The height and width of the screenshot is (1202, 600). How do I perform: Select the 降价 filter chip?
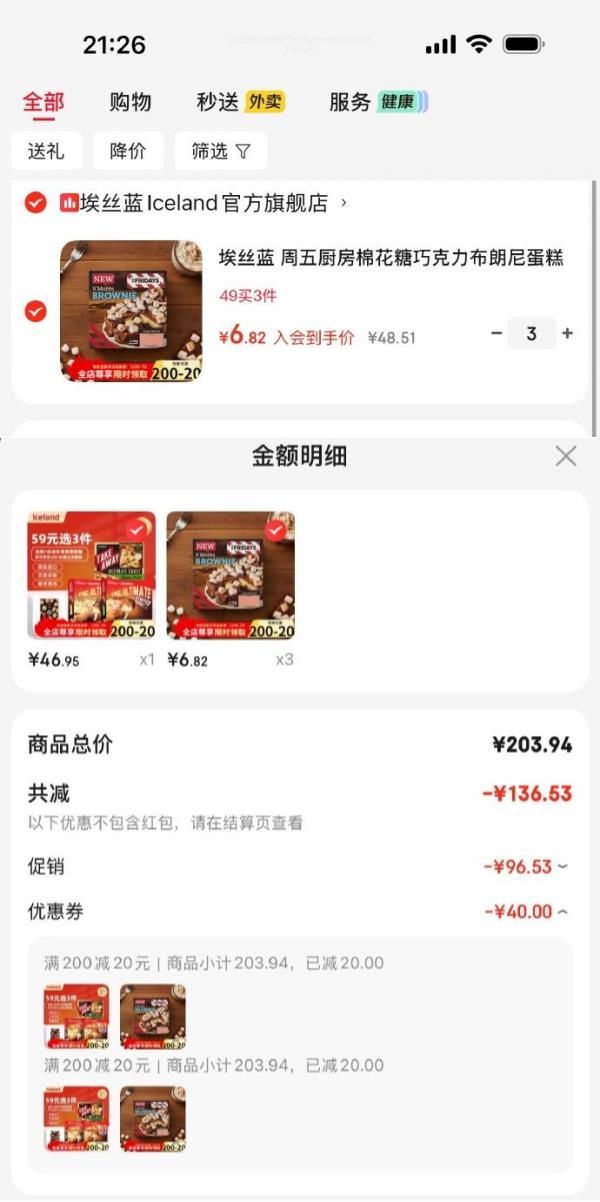point(128,151)
